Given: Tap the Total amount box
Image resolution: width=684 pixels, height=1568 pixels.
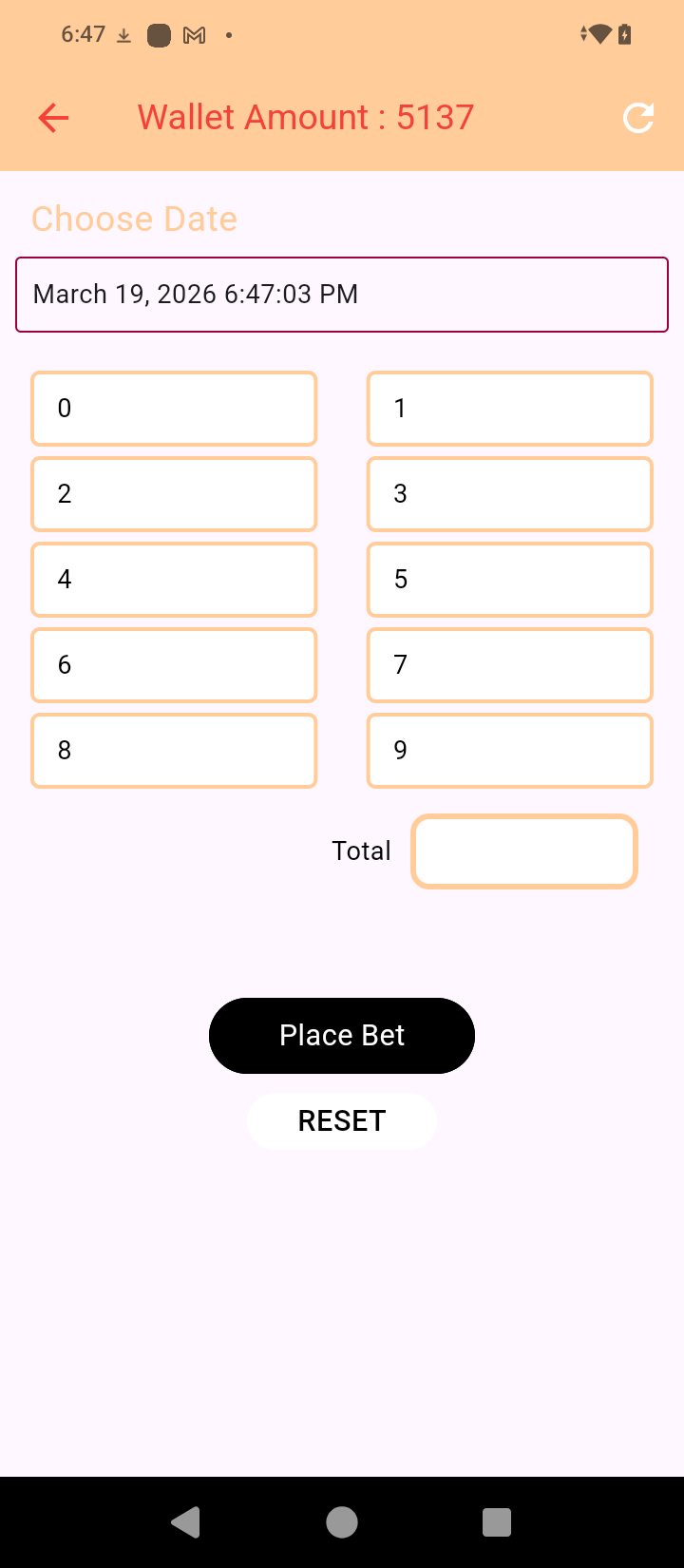Looking at the screenshot, I should click(x=524, y=851).
